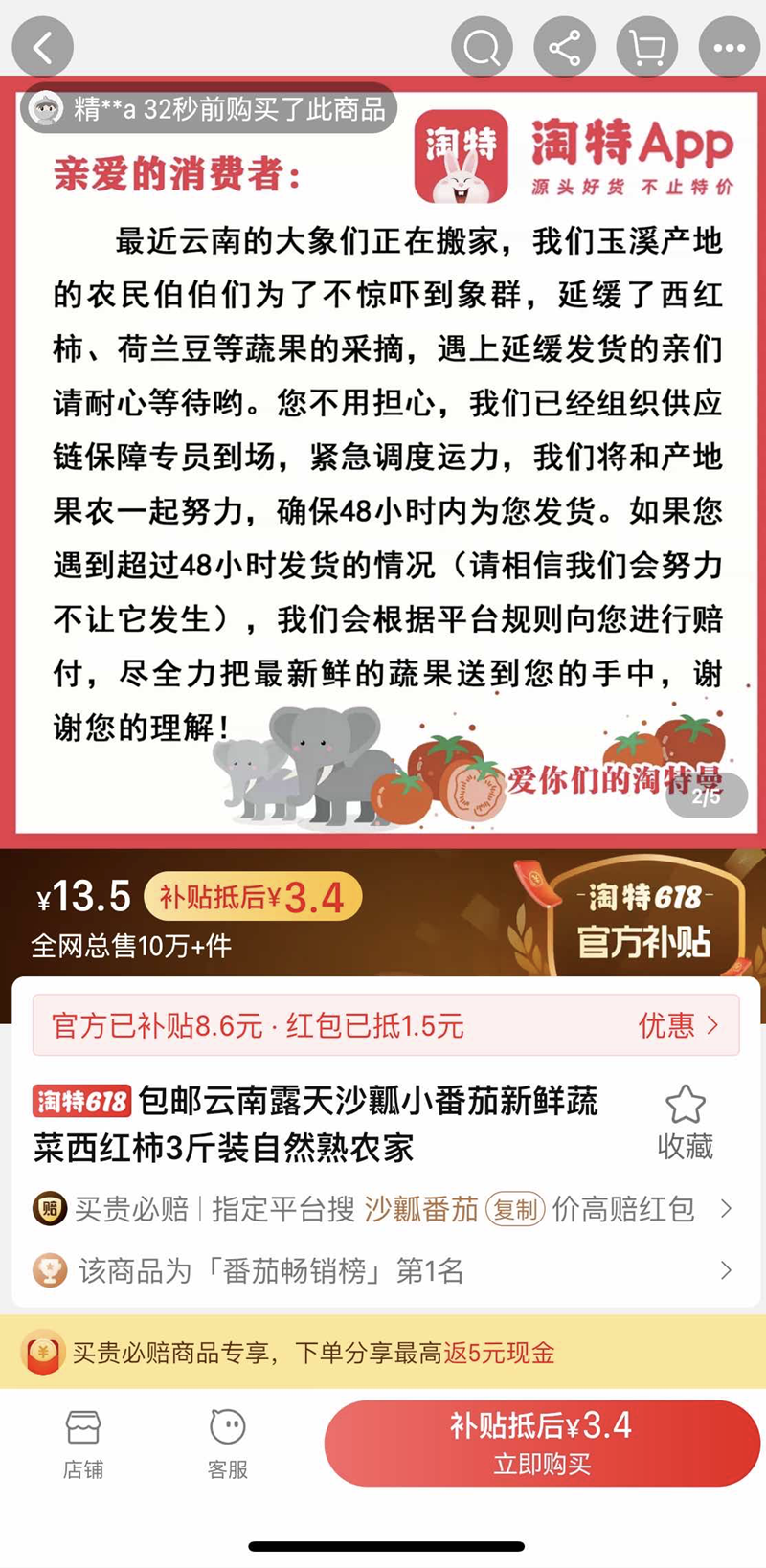
Task: Open the product notice image
Action: (383, 459)
